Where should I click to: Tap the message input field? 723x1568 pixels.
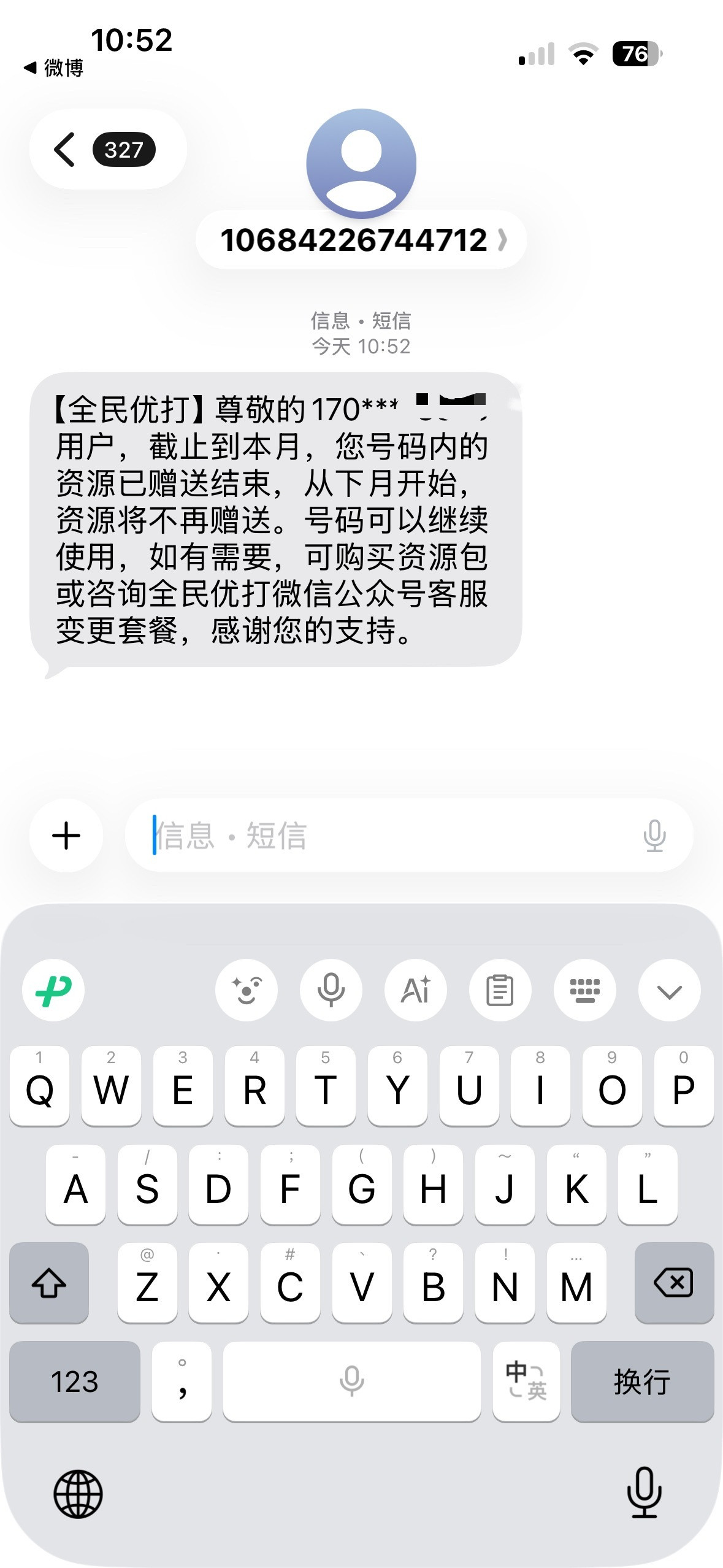pyautogui.click(x=368, y=835)
